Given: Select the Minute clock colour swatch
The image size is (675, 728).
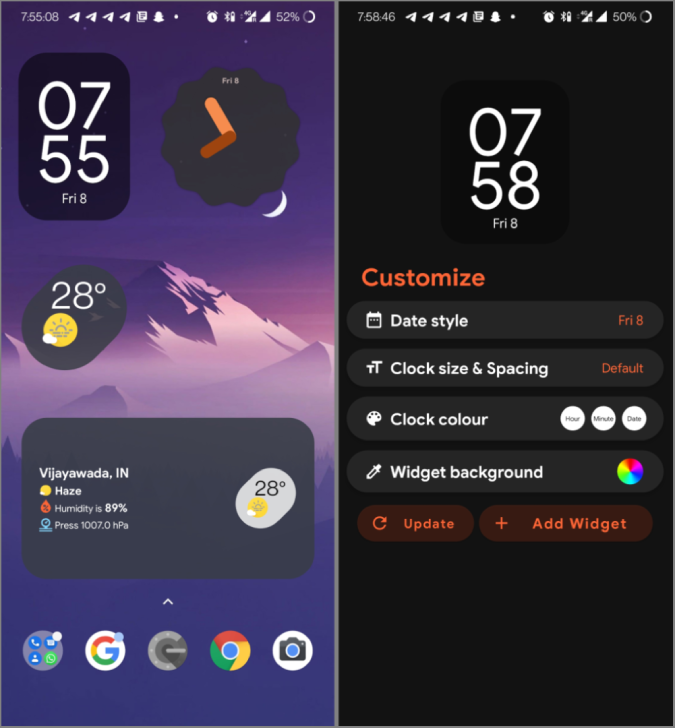Looking at the screenshot, I should (603, 419).
